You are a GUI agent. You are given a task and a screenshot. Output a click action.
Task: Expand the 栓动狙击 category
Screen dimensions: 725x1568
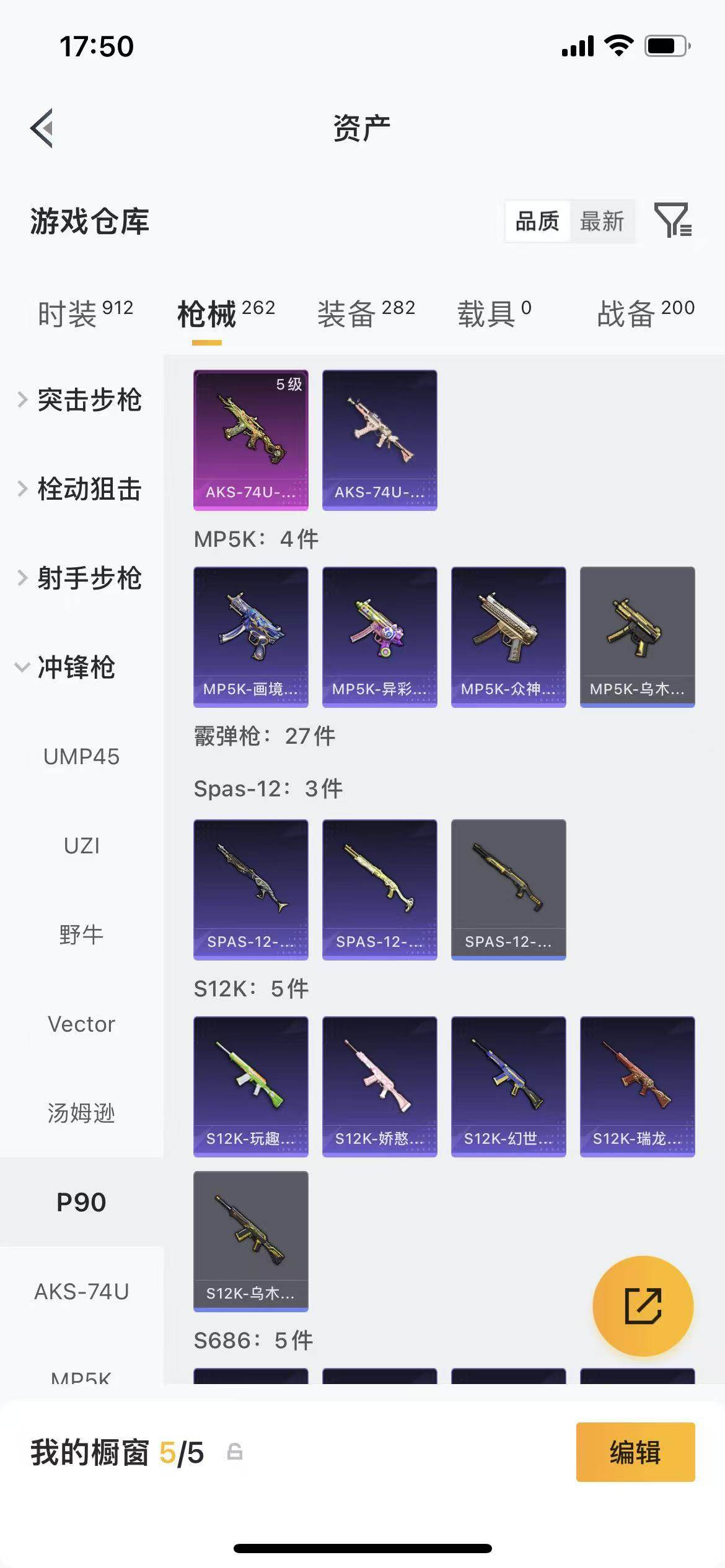tap(81, 489)
